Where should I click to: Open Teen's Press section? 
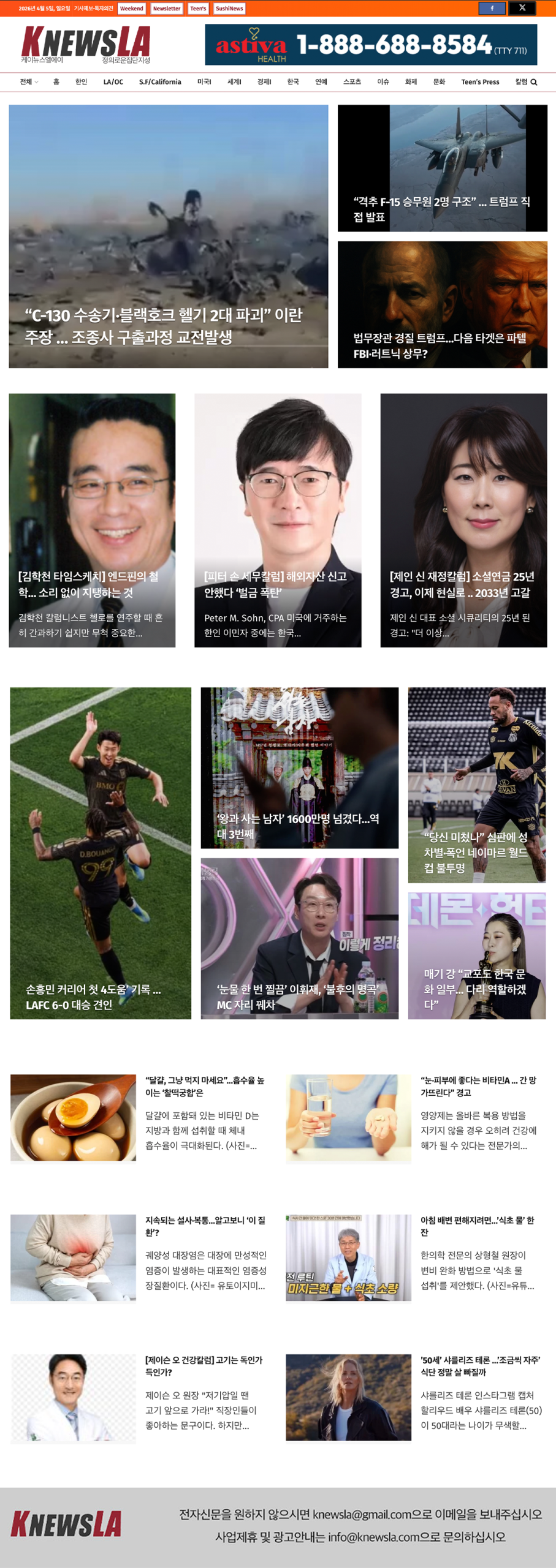[480, 82]
